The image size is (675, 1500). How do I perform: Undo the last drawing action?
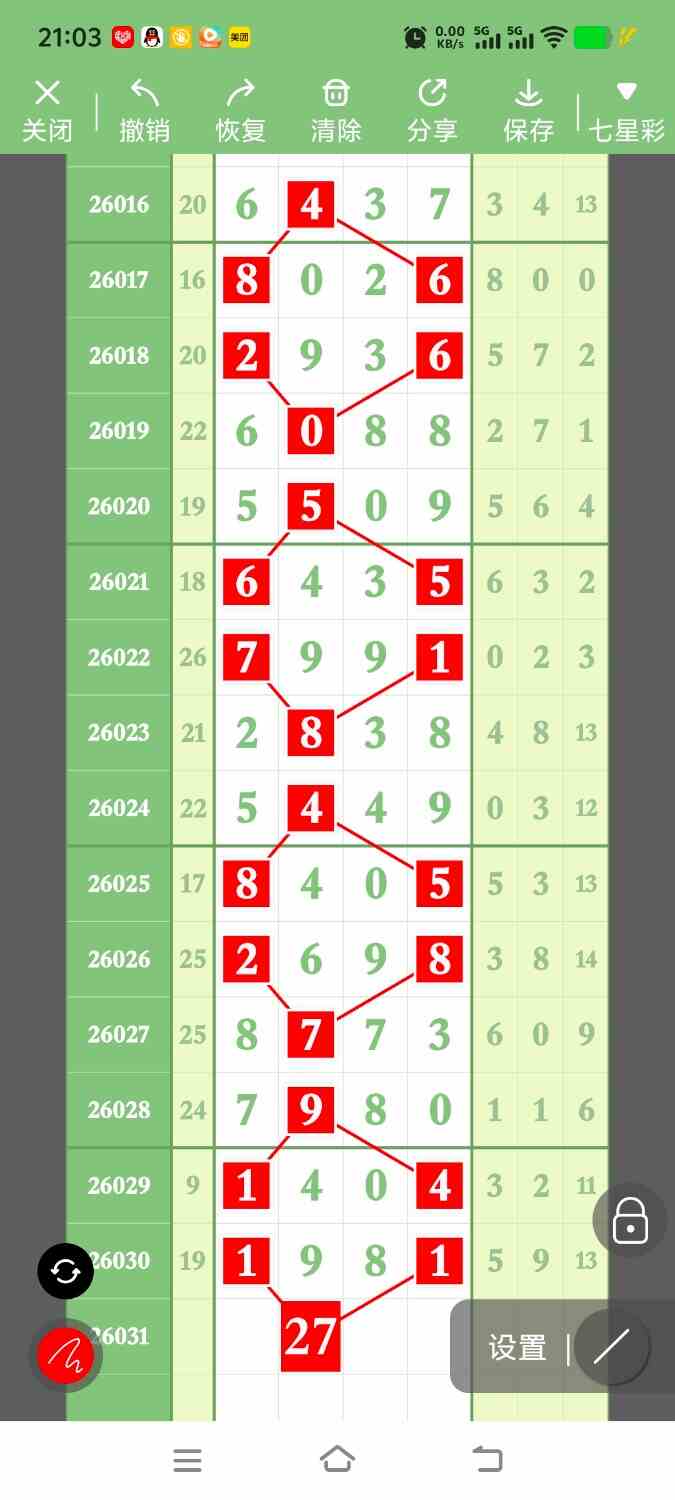point(144,111)
